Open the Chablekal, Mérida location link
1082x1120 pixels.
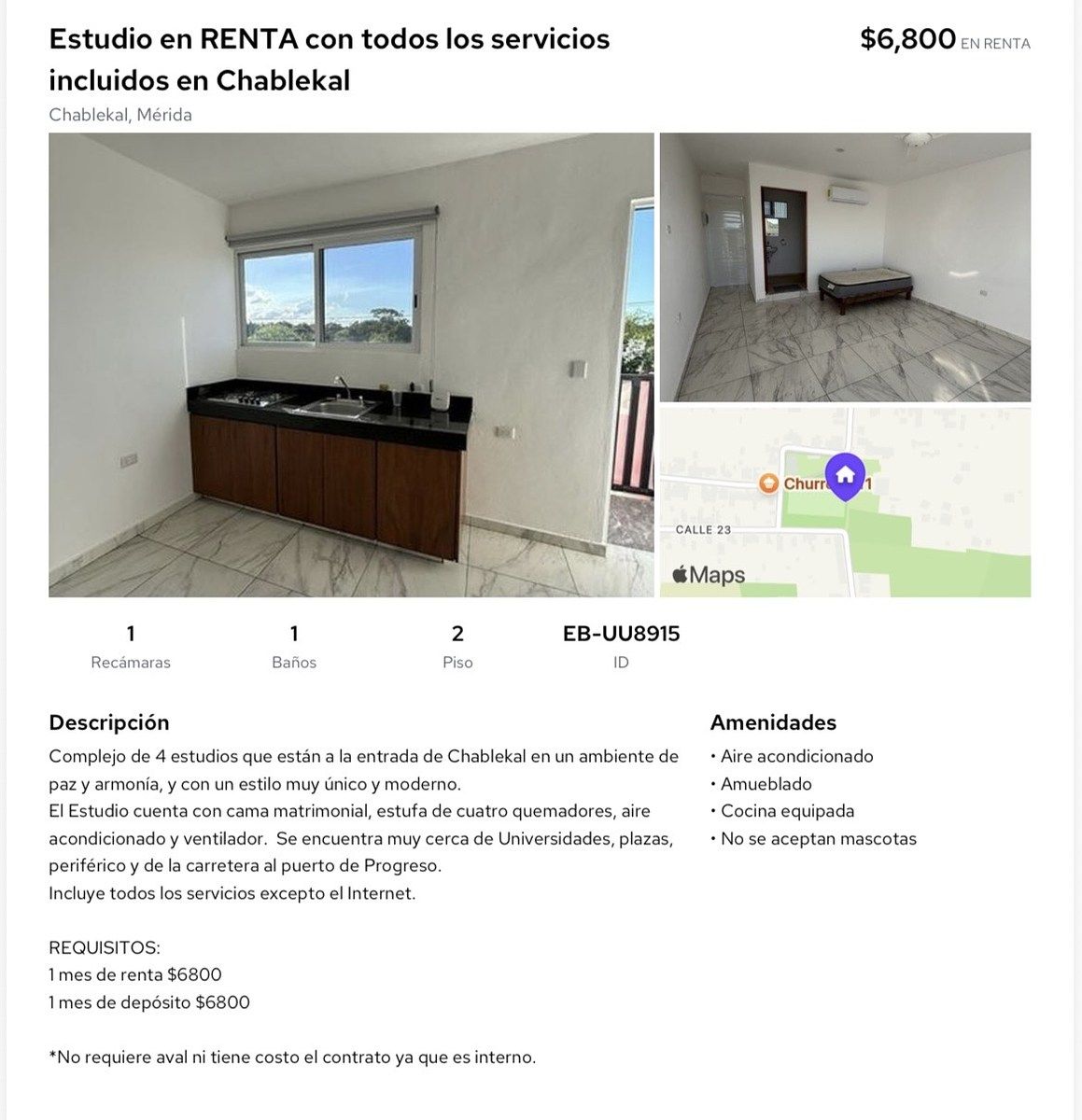(x=120, y=114)
